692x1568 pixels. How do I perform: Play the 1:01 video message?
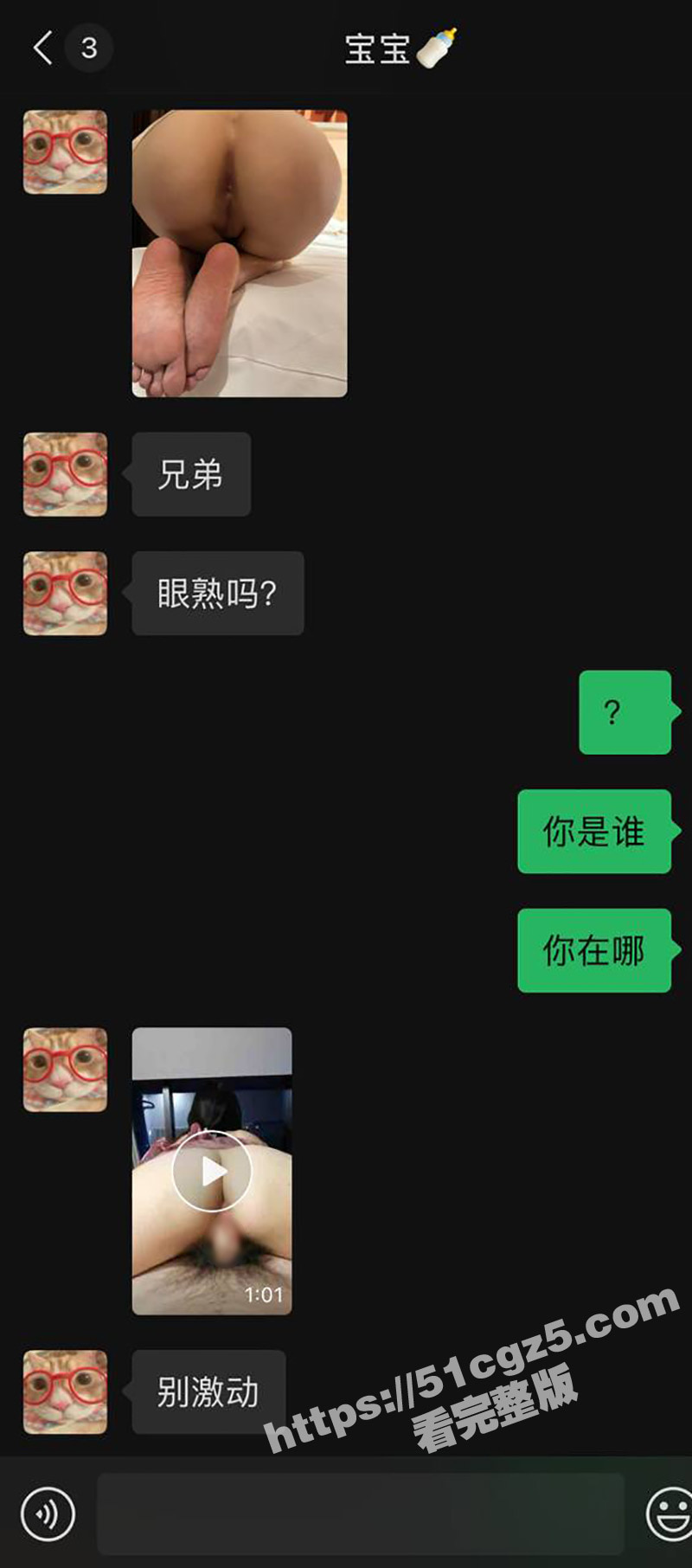pos(212,1171)
